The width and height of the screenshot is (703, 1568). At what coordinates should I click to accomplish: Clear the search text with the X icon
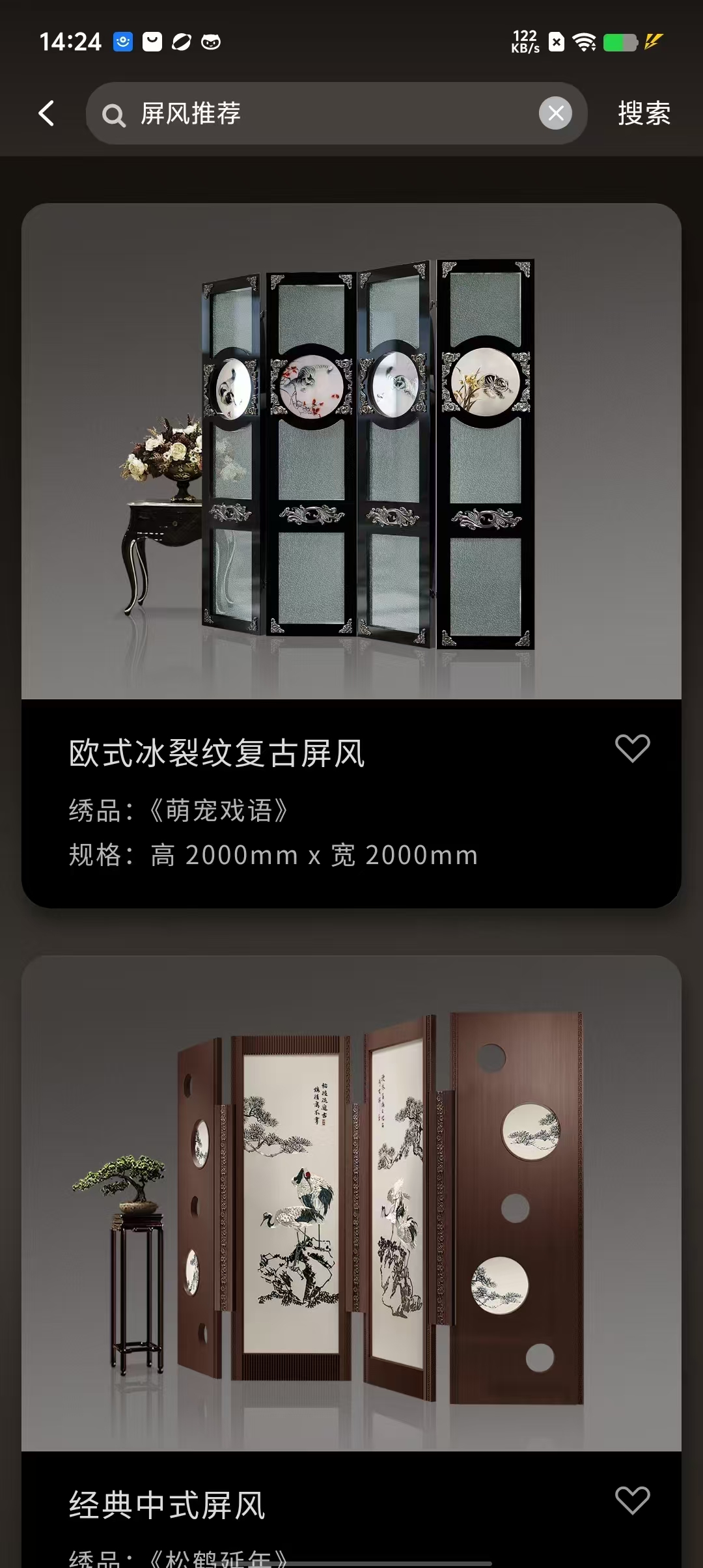[x=555, y=113]
